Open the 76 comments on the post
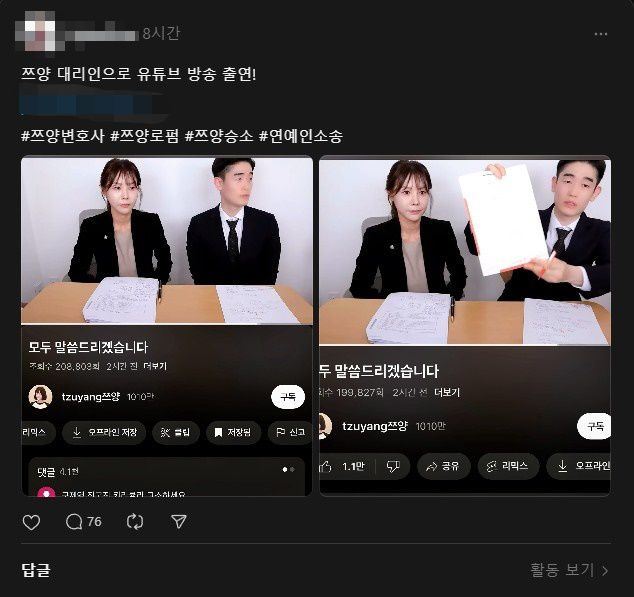 click(84, 522)
